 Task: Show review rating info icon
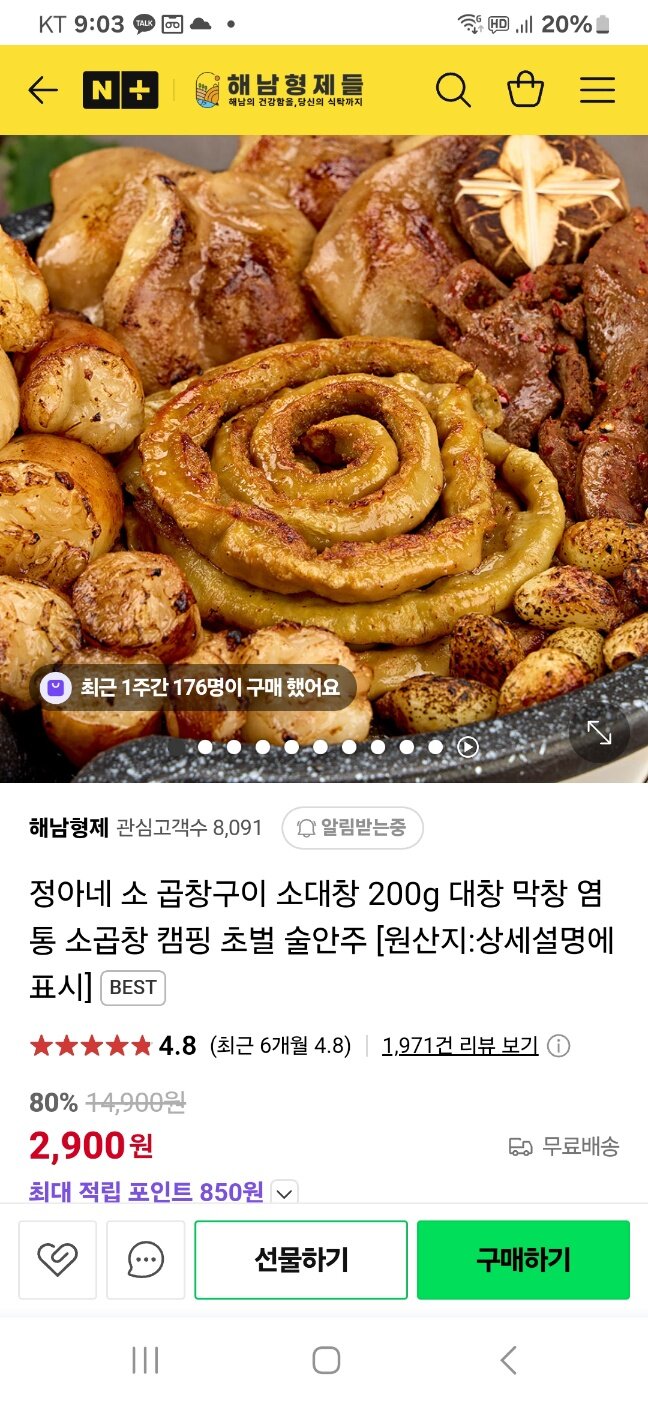pos(559,1046)
